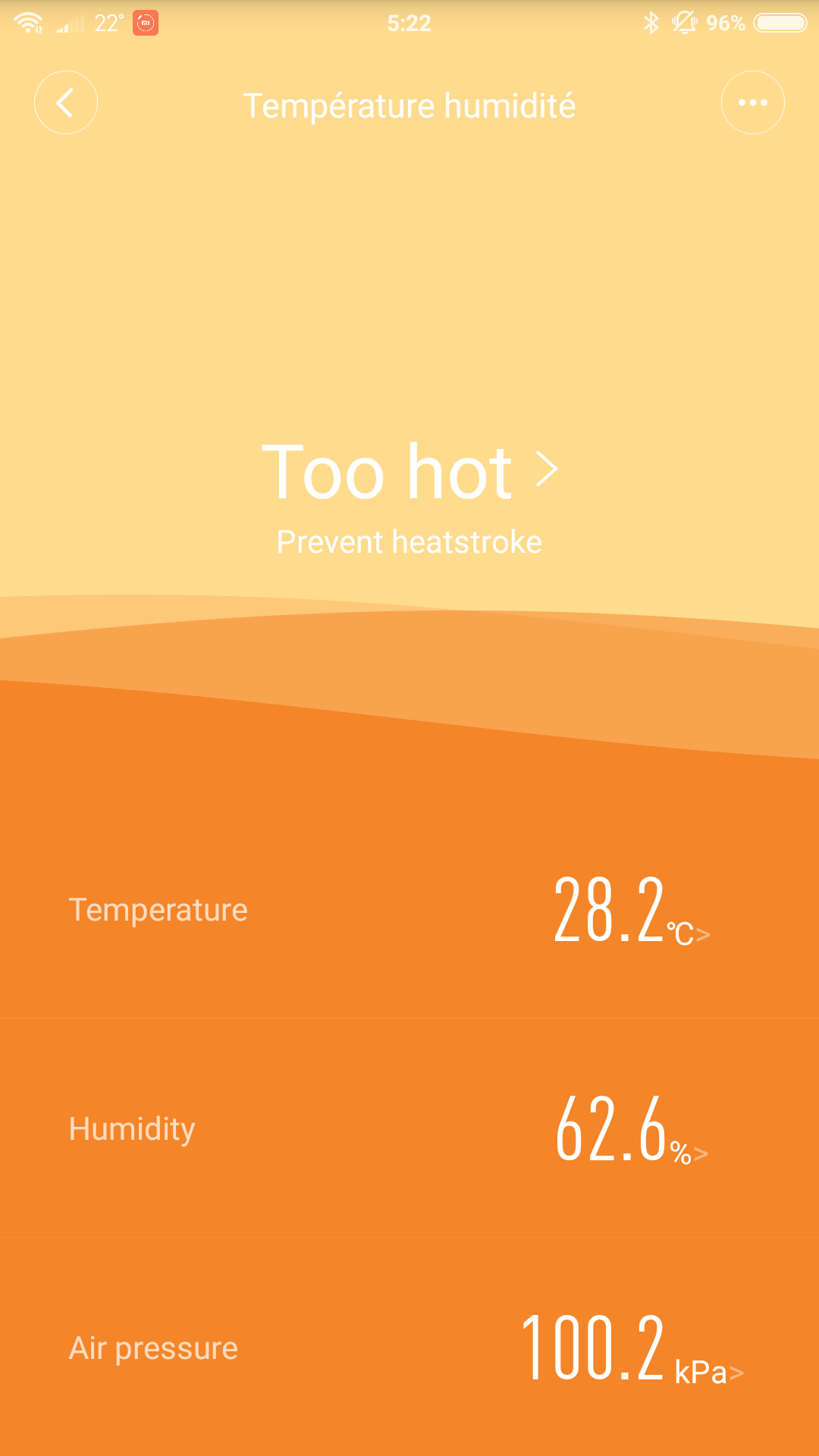This screenshot has height=1456, width=819.
Task: Open the three-dot more options menu
Action: (752, 102)
